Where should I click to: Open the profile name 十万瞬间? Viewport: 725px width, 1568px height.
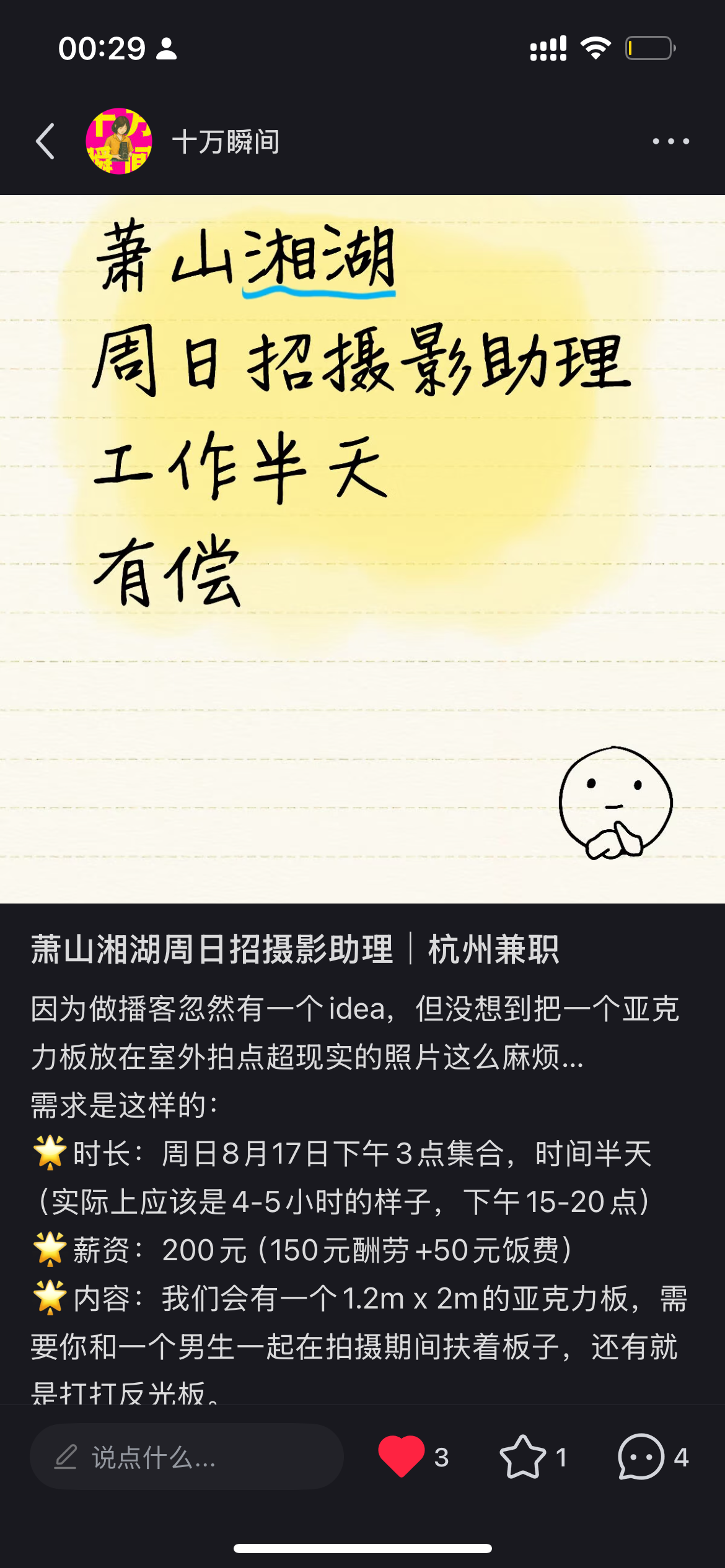click(226, 142)
